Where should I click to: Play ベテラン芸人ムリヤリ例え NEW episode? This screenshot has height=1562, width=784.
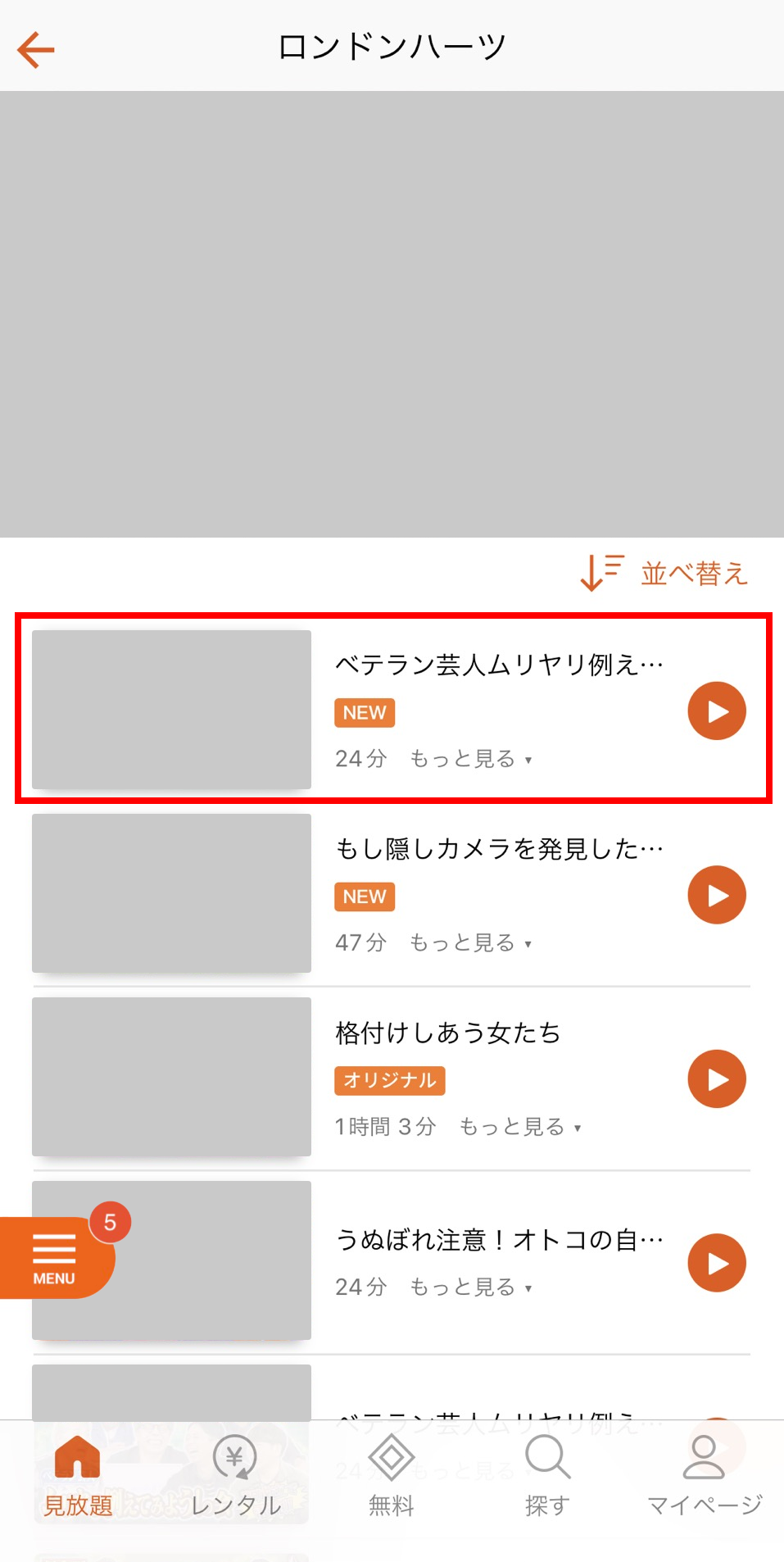click(716, 711)
